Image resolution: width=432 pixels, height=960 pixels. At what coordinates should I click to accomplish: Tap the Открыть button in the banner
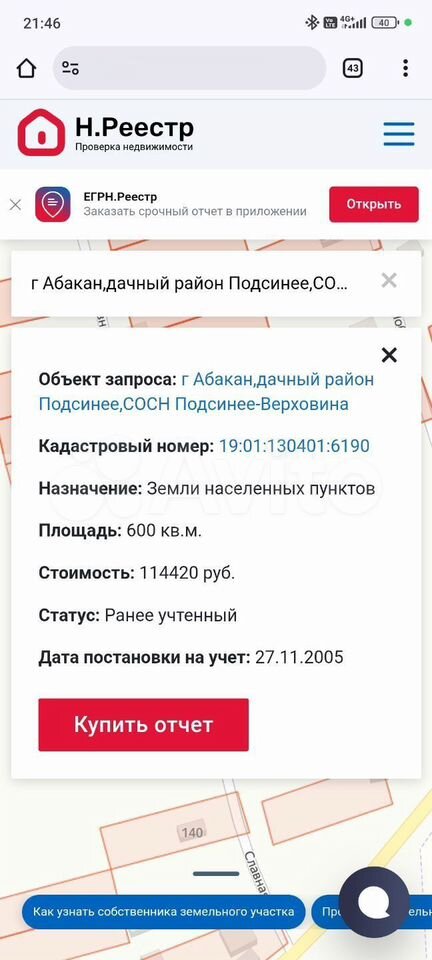click(374, 204)
